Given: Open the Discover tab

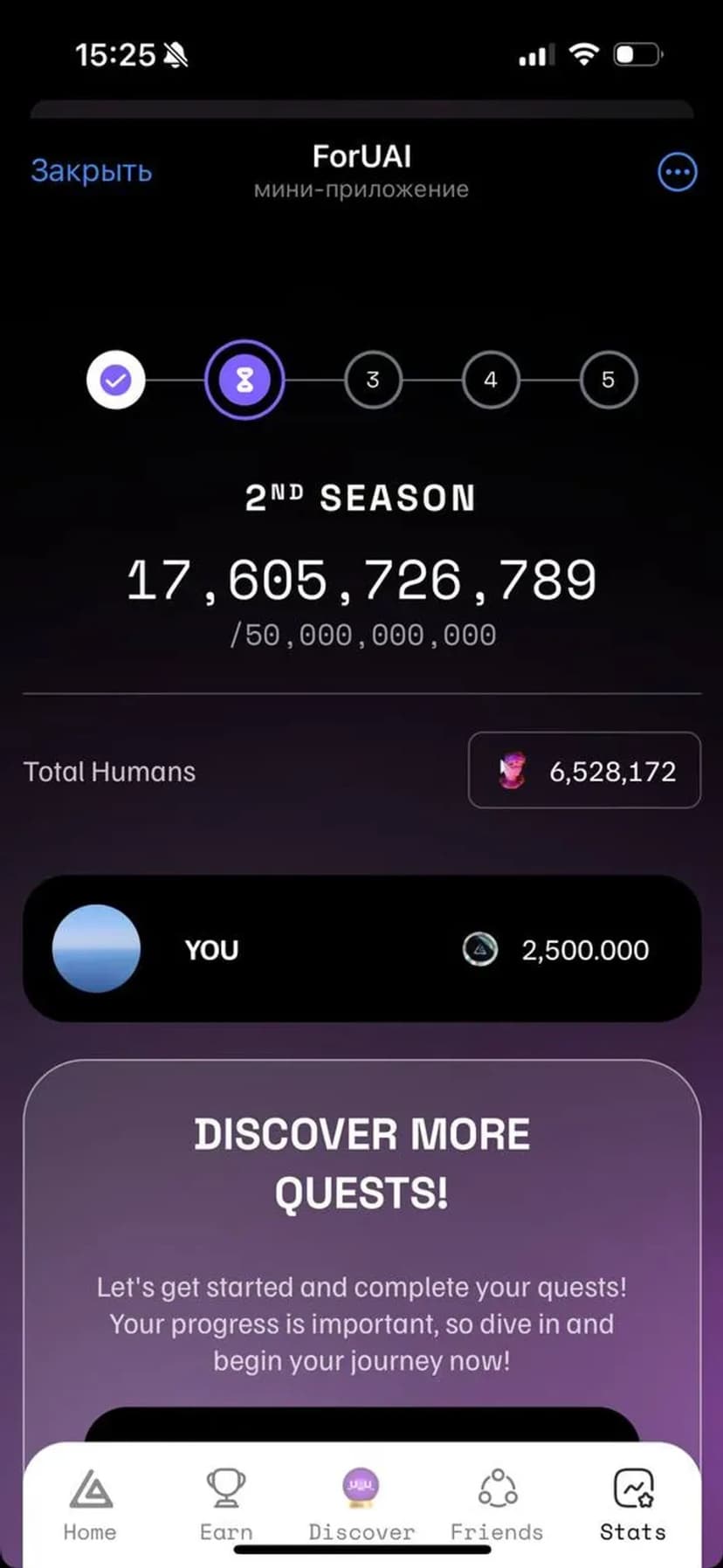Looking at the screenshot, I should click(x=361, y=1505).
